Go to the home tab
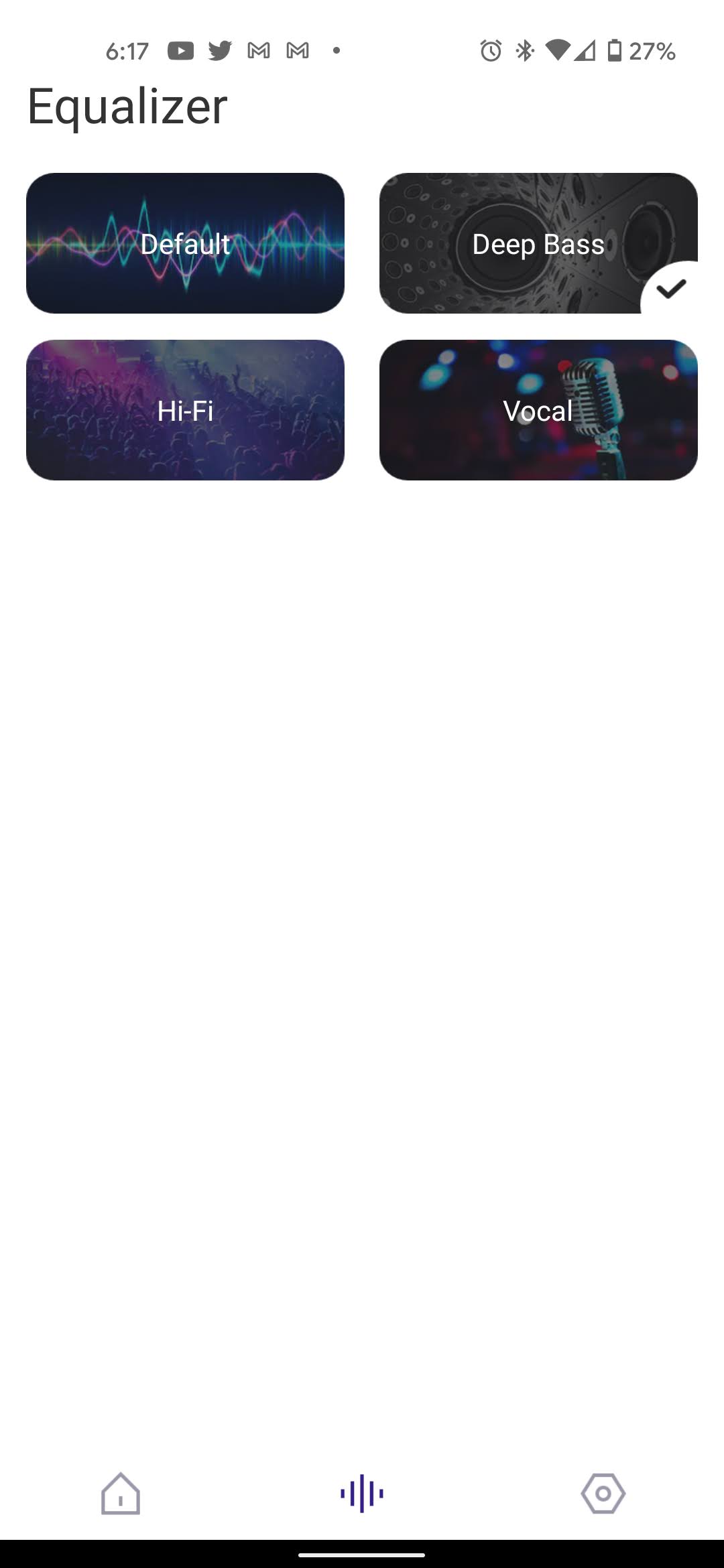 pyautogui.click(x=121, y=1493)
